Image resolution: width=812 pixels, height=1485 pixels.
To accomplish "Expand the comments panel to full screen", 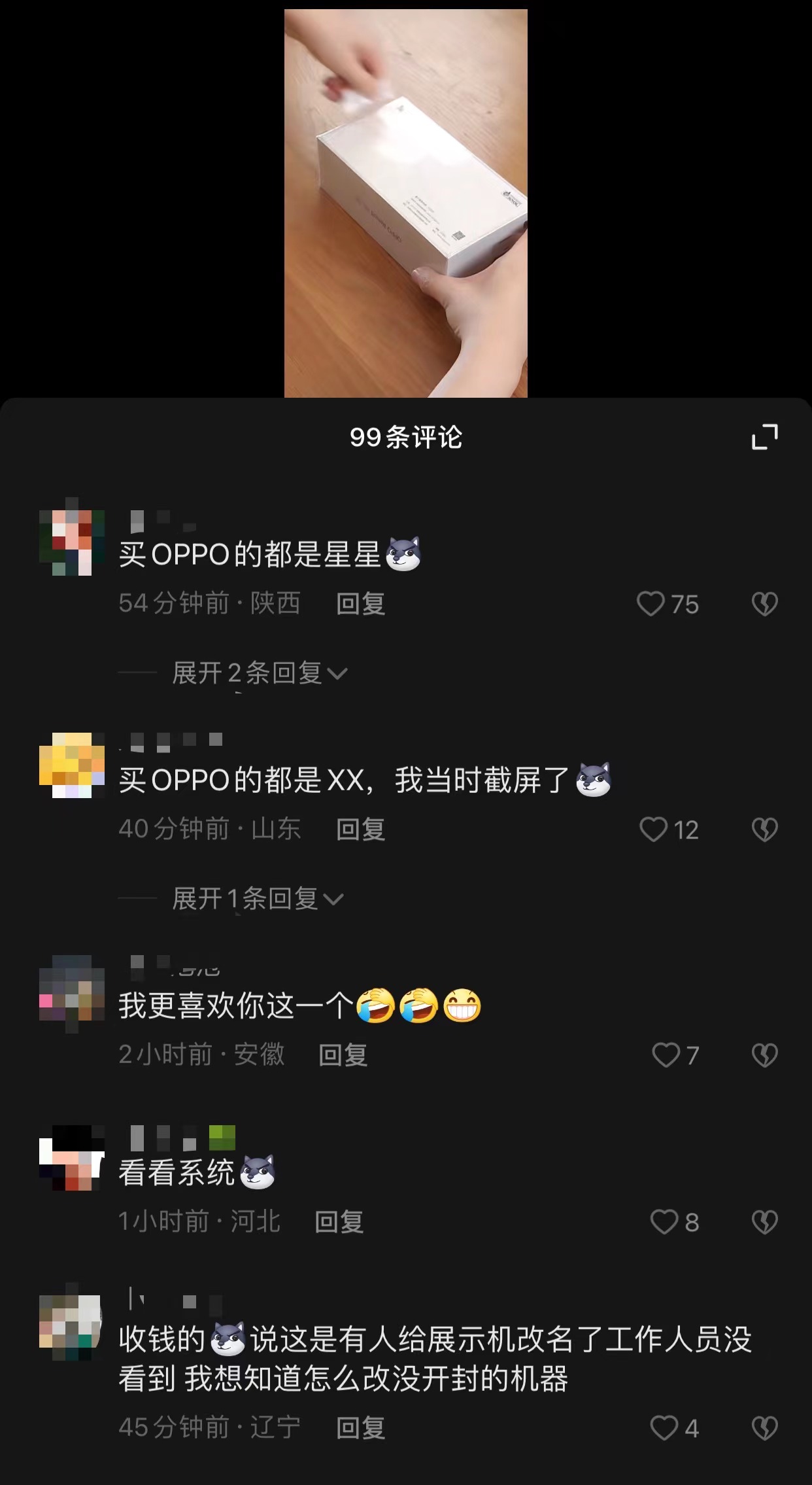I will [764, 437].
